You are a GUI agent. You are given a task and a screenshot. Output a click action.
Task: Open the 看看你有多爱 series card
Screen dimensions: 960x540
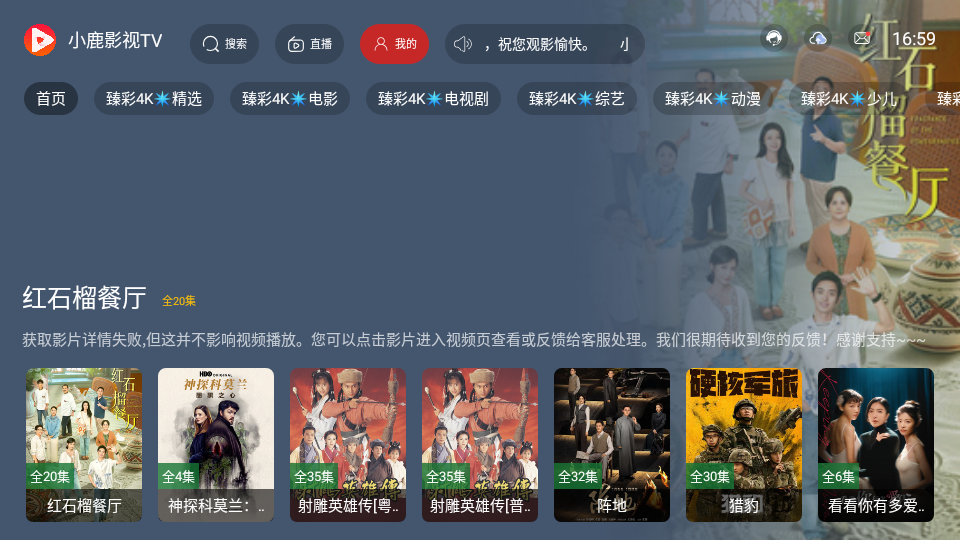click(876, 444)
